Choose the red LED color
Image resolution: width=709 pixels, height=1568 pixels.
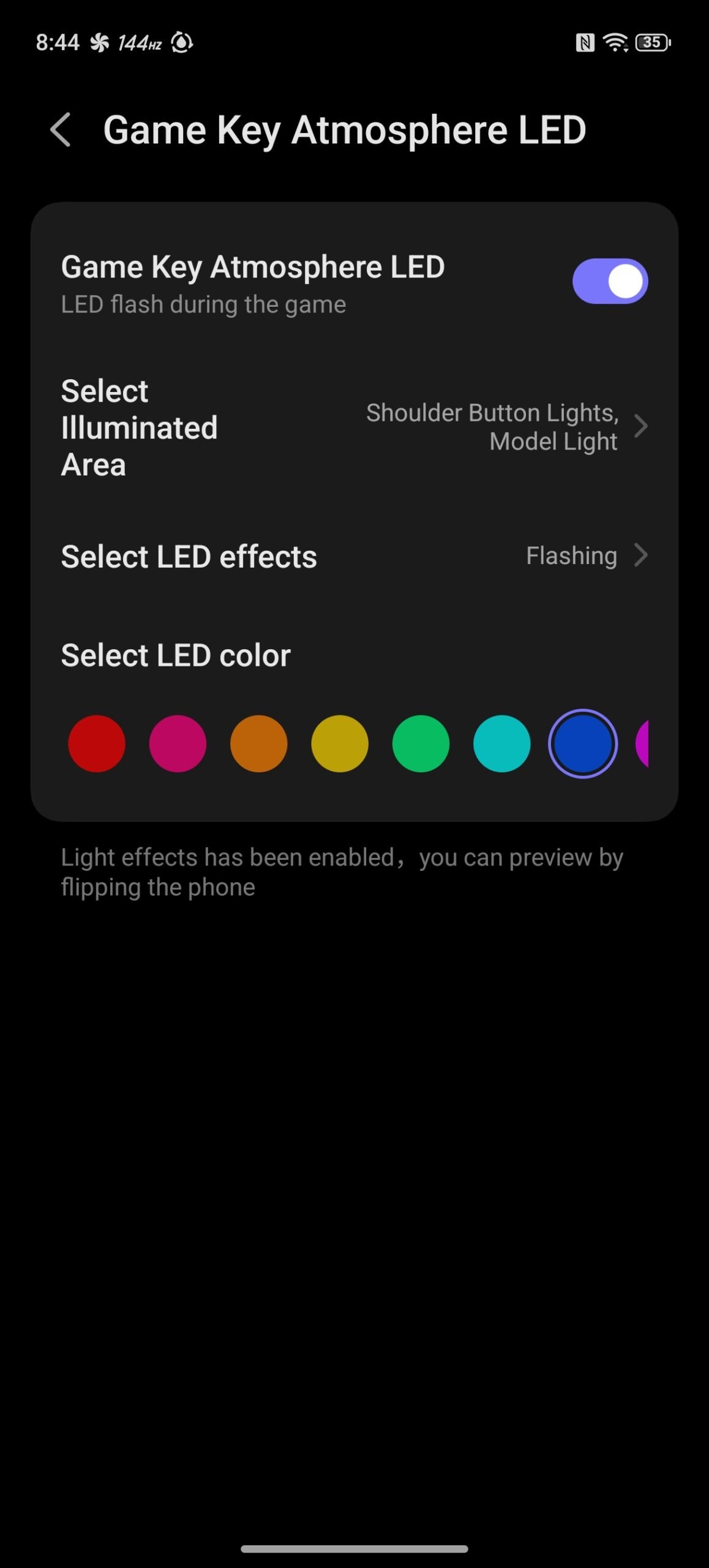point(97,744)
